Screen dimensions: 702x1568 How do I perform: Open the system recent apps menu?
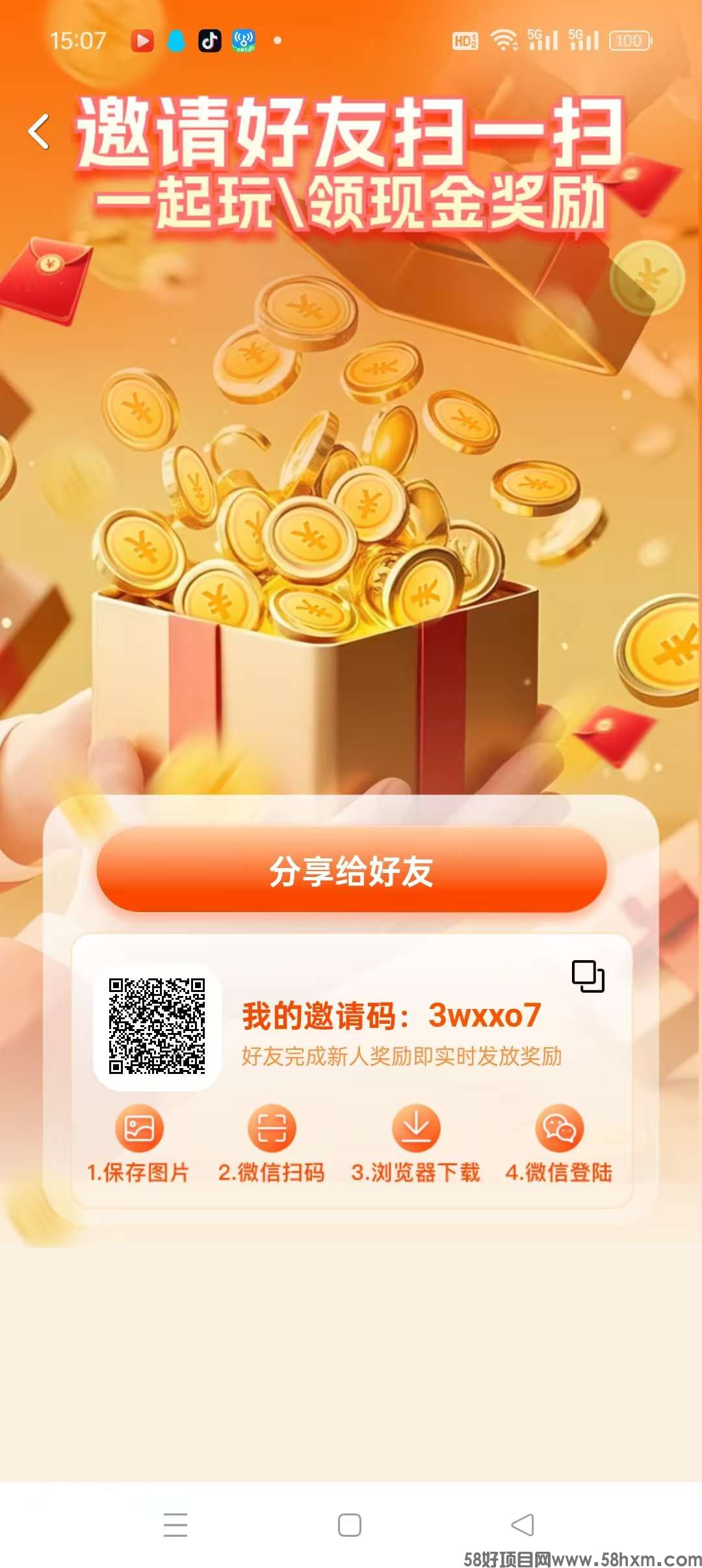(x=175, y=1524)
